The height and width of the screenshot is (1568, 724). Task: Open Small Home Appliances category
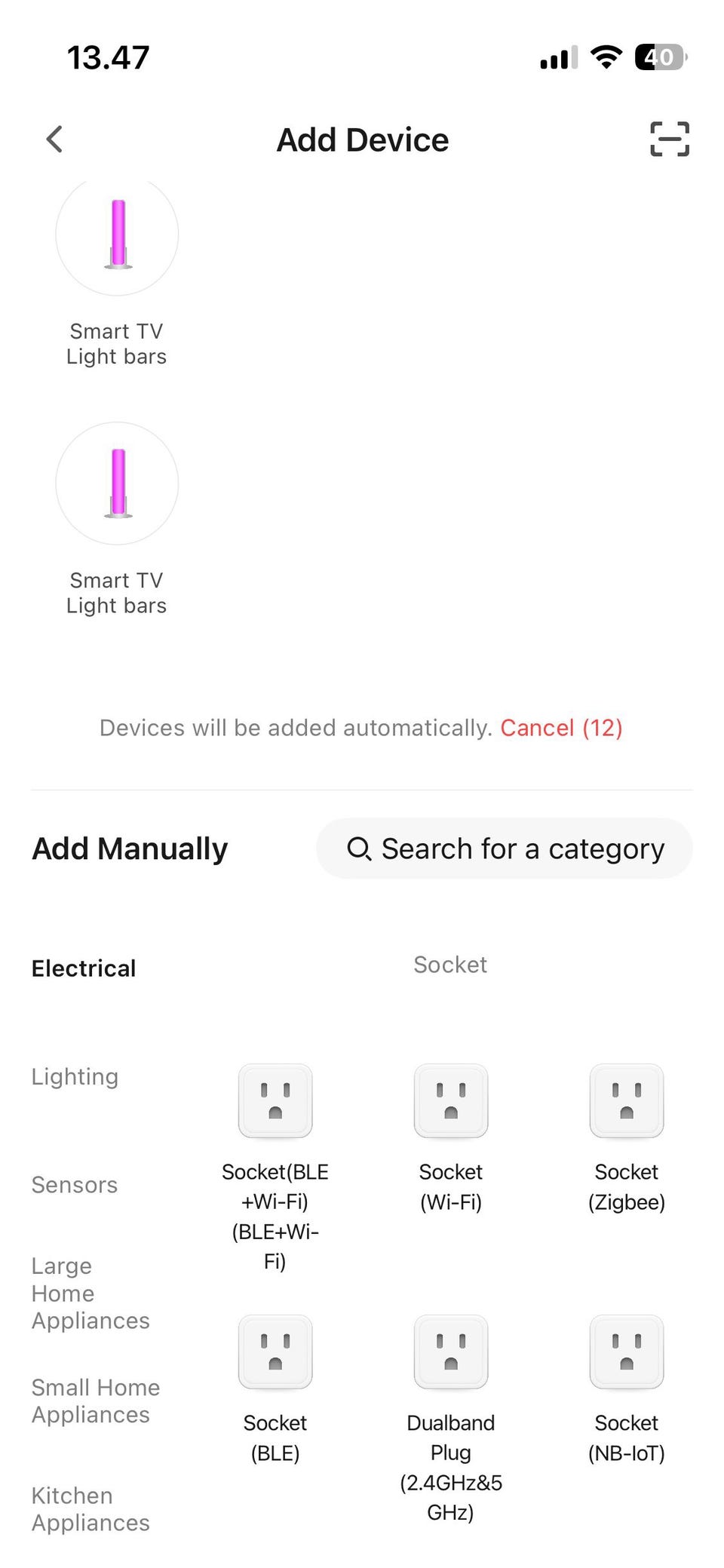96,1401
